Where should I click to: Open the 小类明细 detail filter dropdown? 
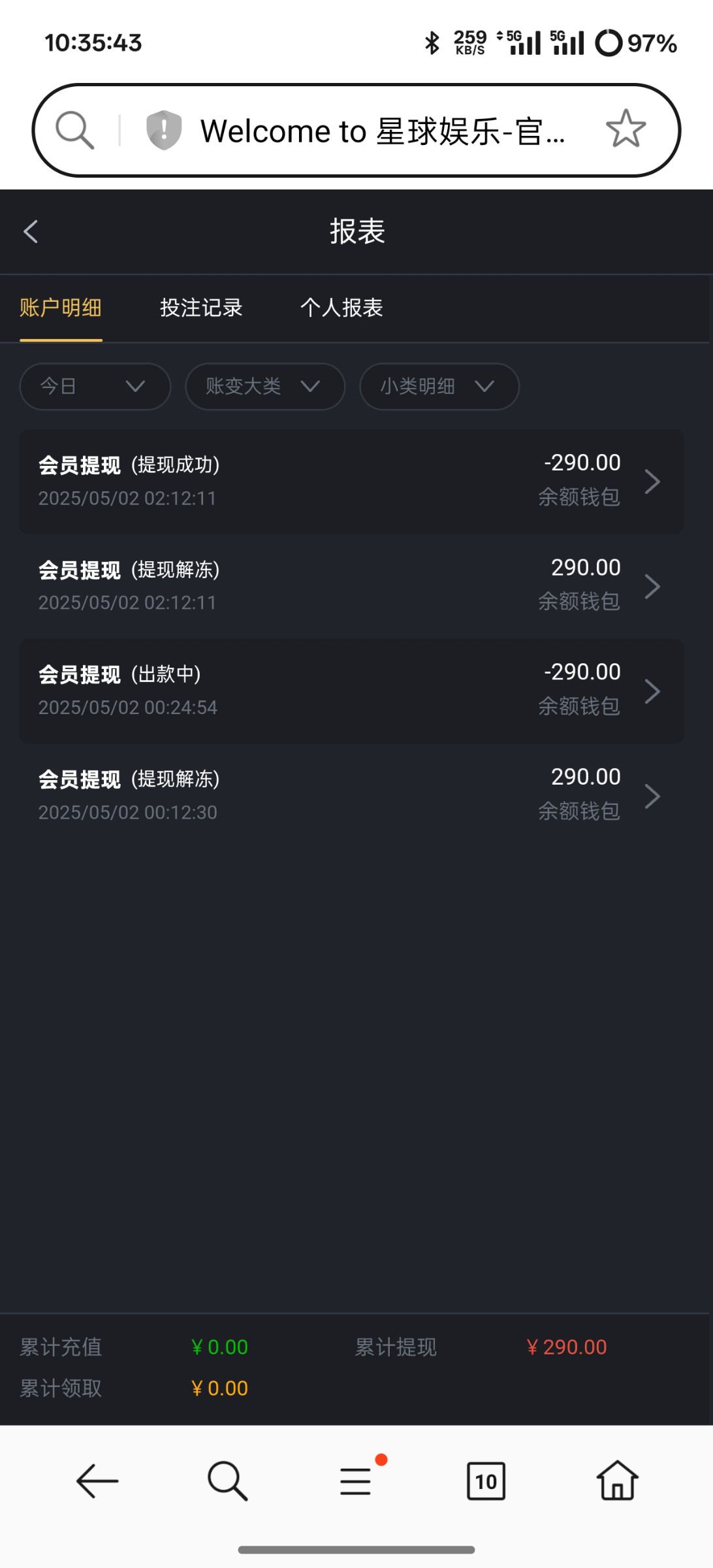(x=439, y=386)
